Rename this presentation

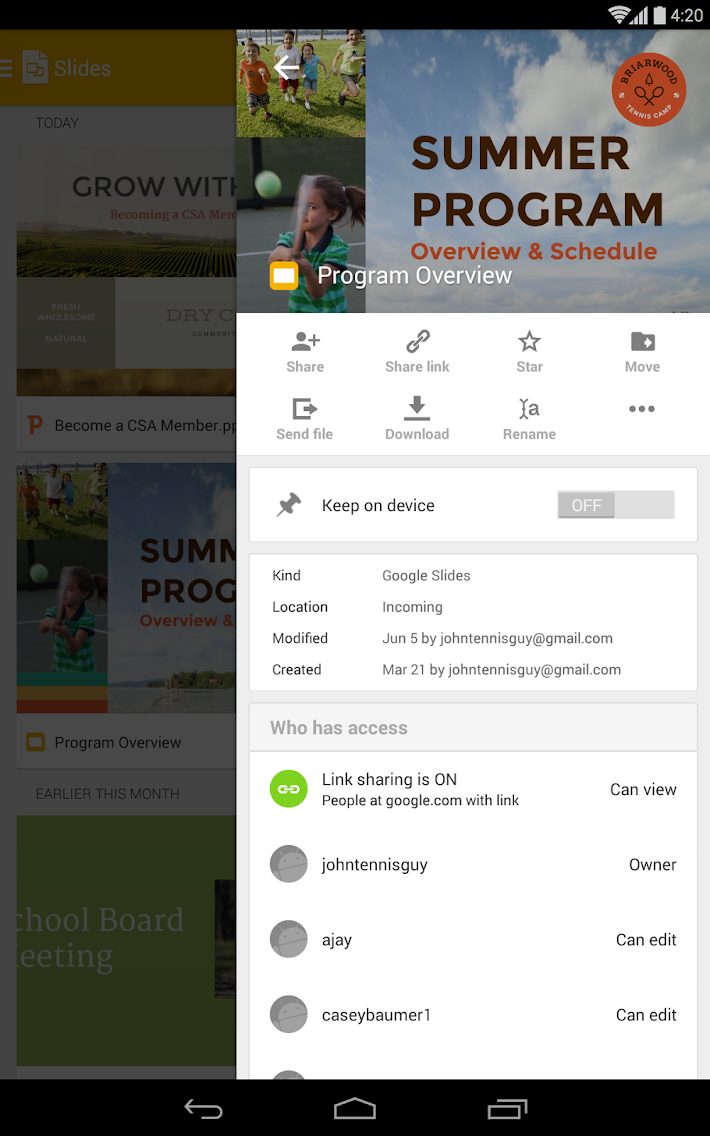coord(529,419)
